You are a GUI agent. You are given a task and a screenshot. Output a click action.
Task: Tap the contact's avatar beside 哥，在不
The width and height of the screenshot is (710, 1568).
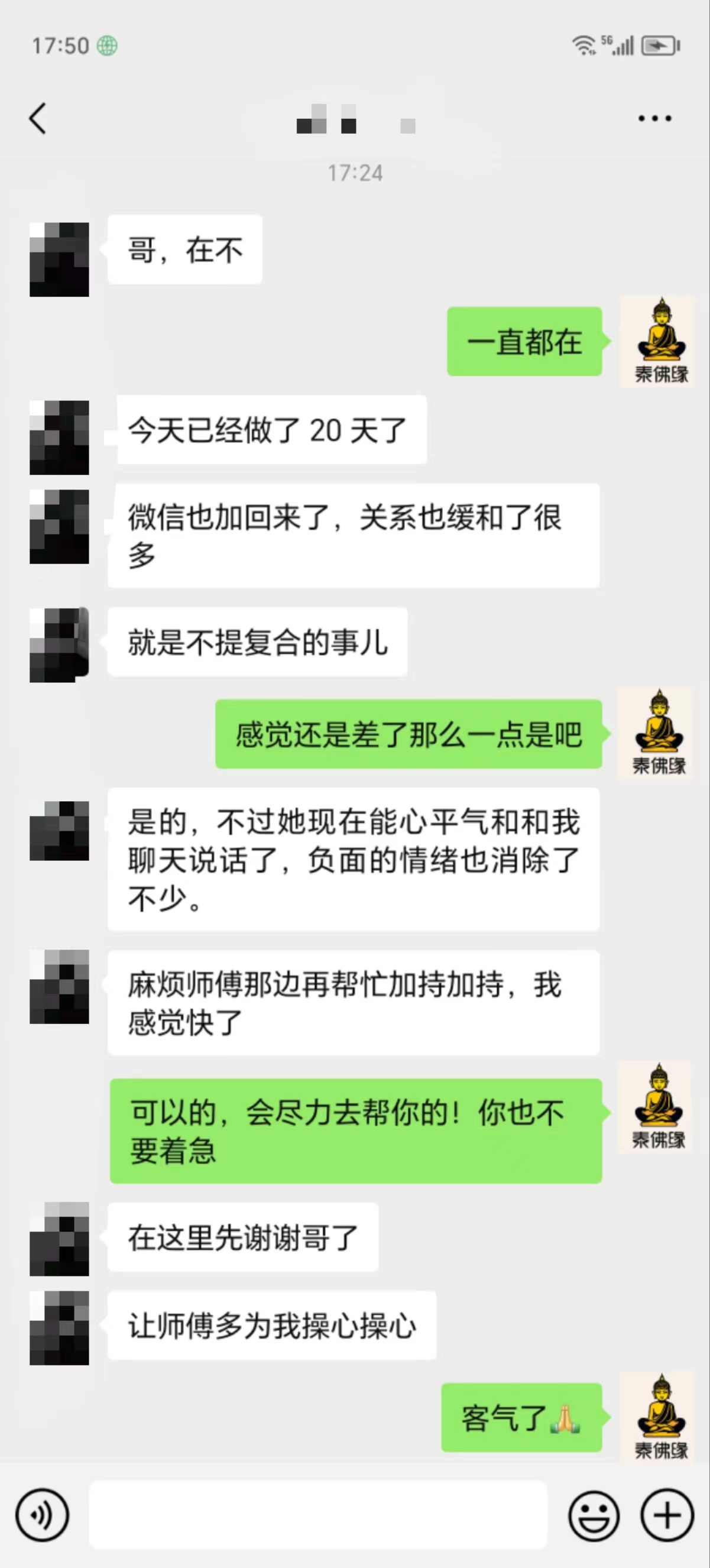pyautogui.click(x=59, y=260)
